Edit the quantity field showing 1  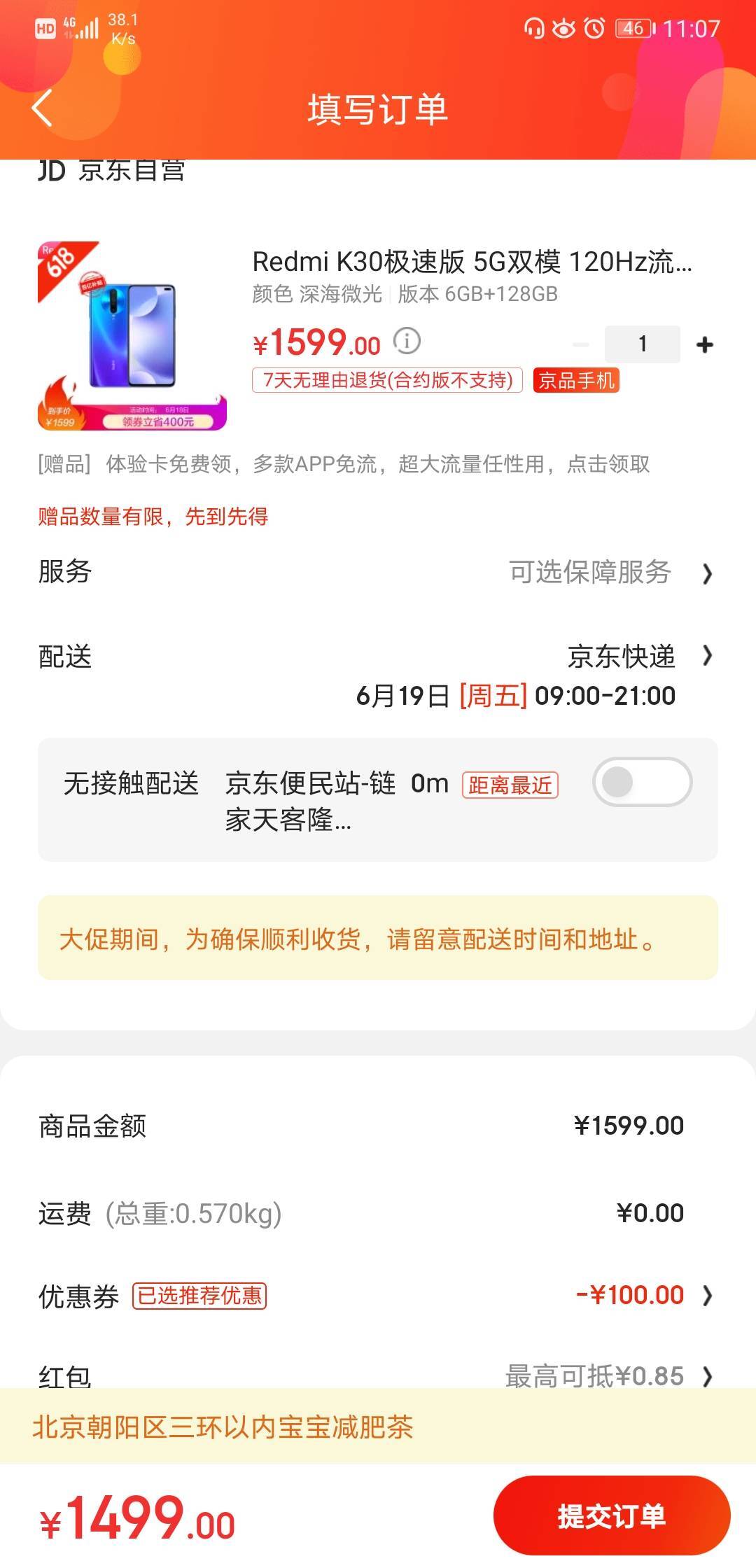coord(642,344)
